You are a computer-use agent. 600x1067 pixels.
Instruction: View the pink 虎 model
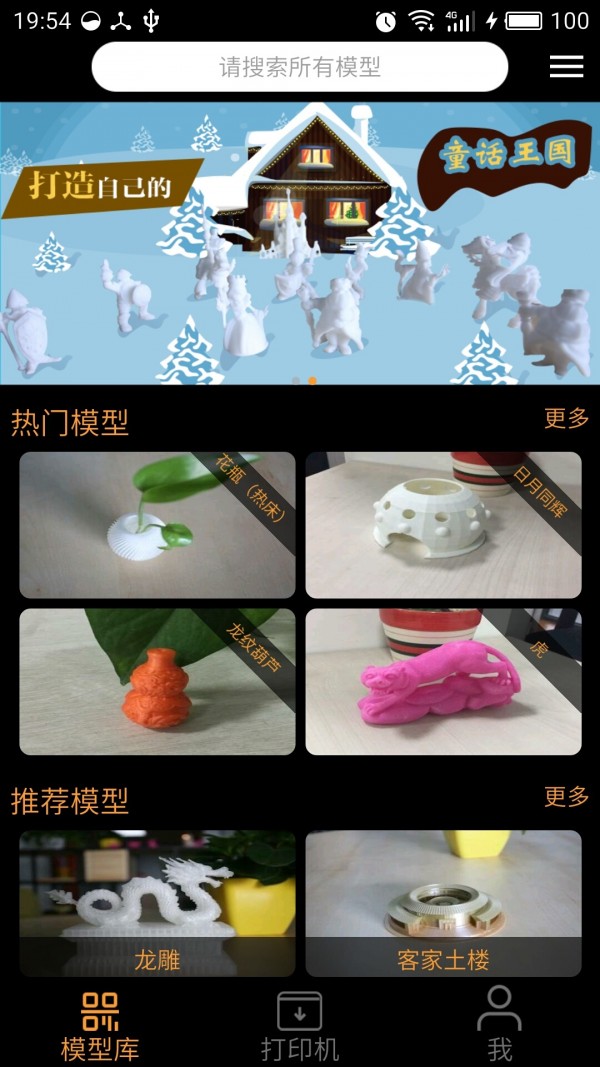click(443, 682)
